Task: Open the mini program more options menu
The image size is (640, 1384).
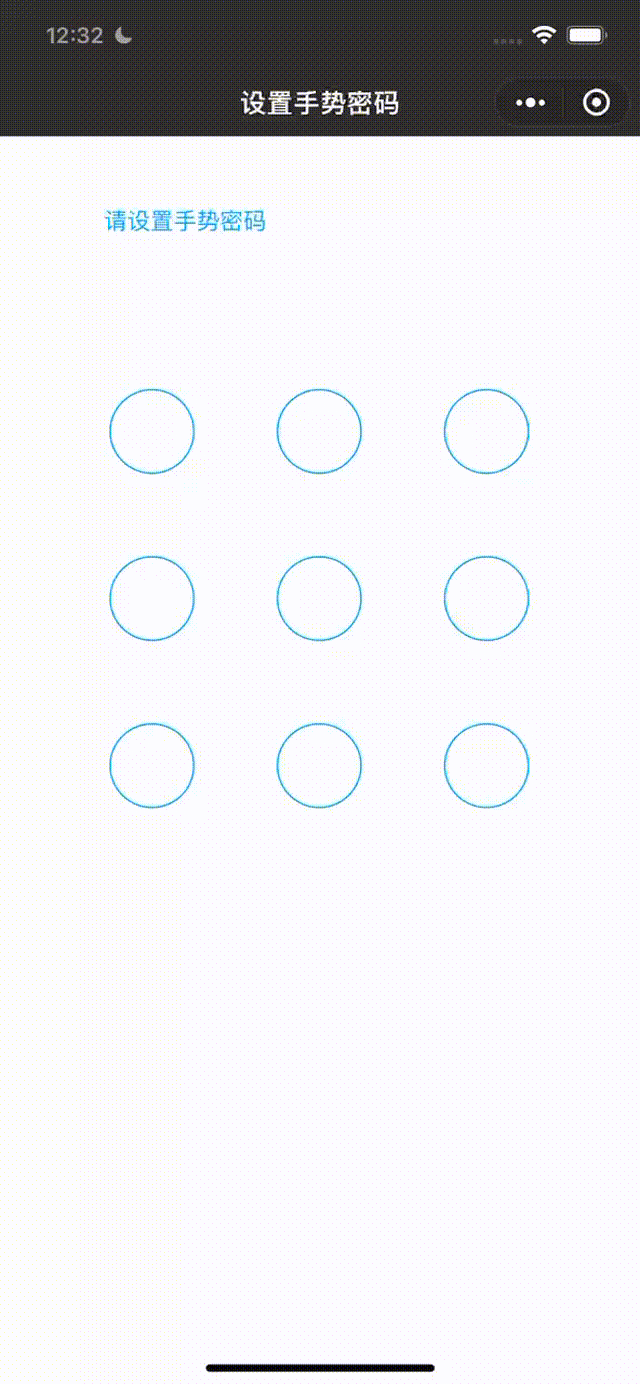Action: [530, 103]
